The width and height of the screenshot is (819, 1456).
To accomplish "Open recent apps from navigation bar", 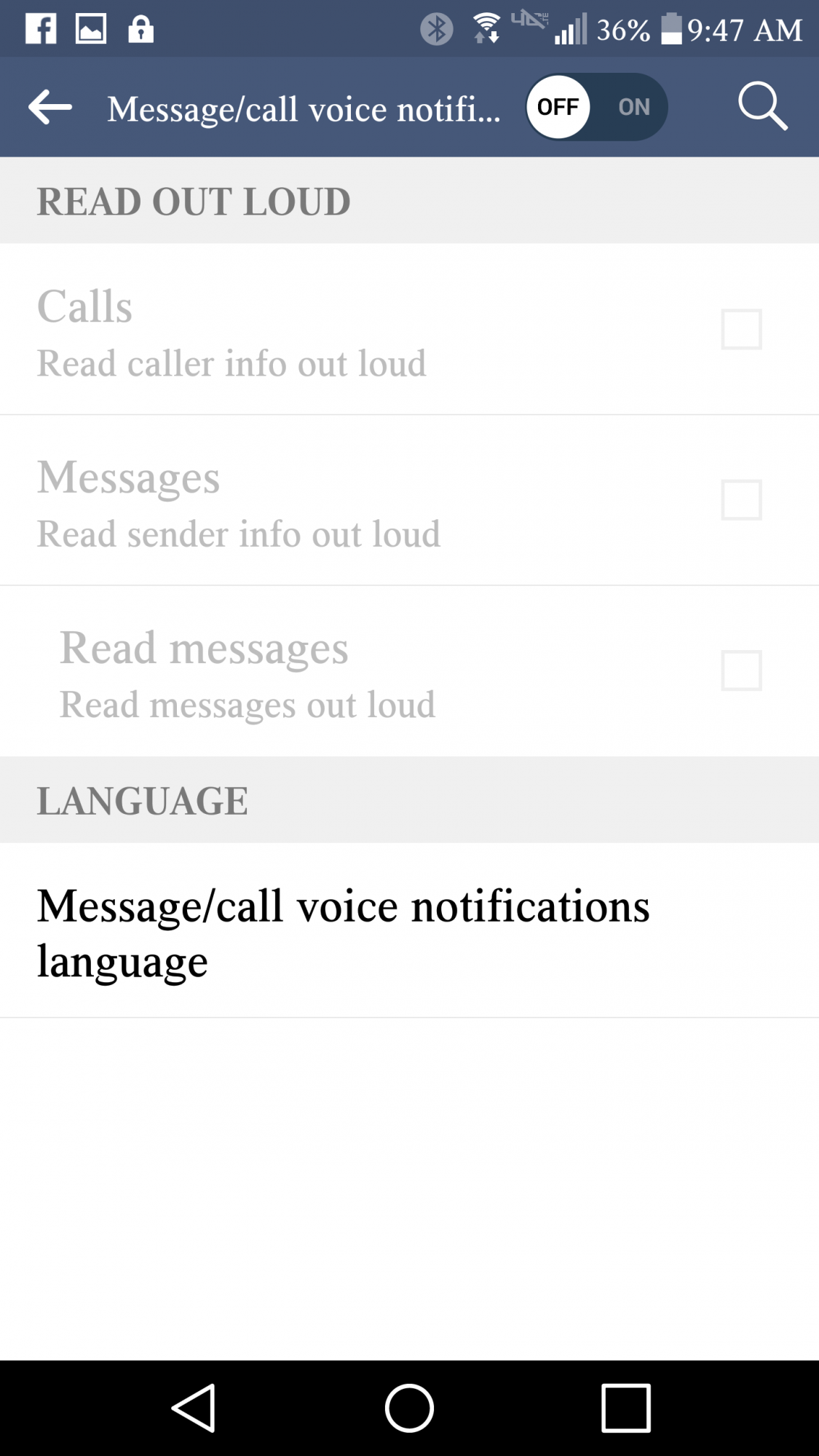I will [625, 1408].
